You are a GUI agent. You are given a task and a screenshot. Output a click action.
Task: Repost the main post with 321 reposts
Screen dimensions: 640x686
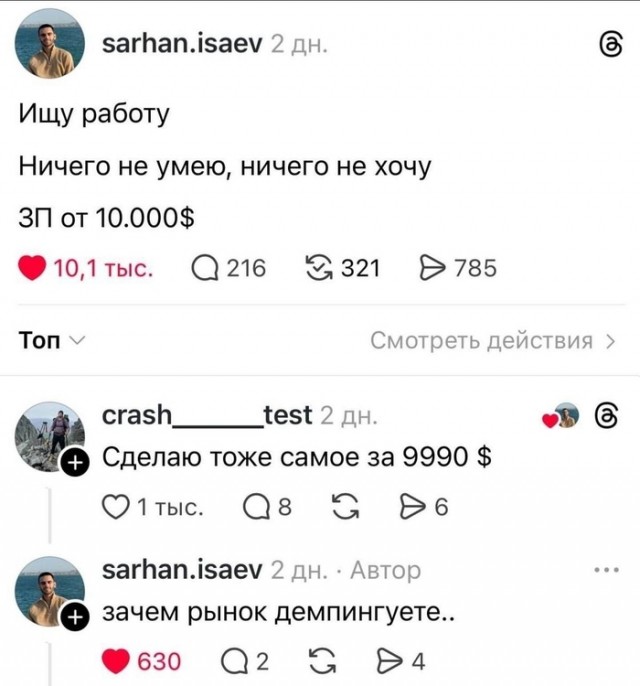318,268
